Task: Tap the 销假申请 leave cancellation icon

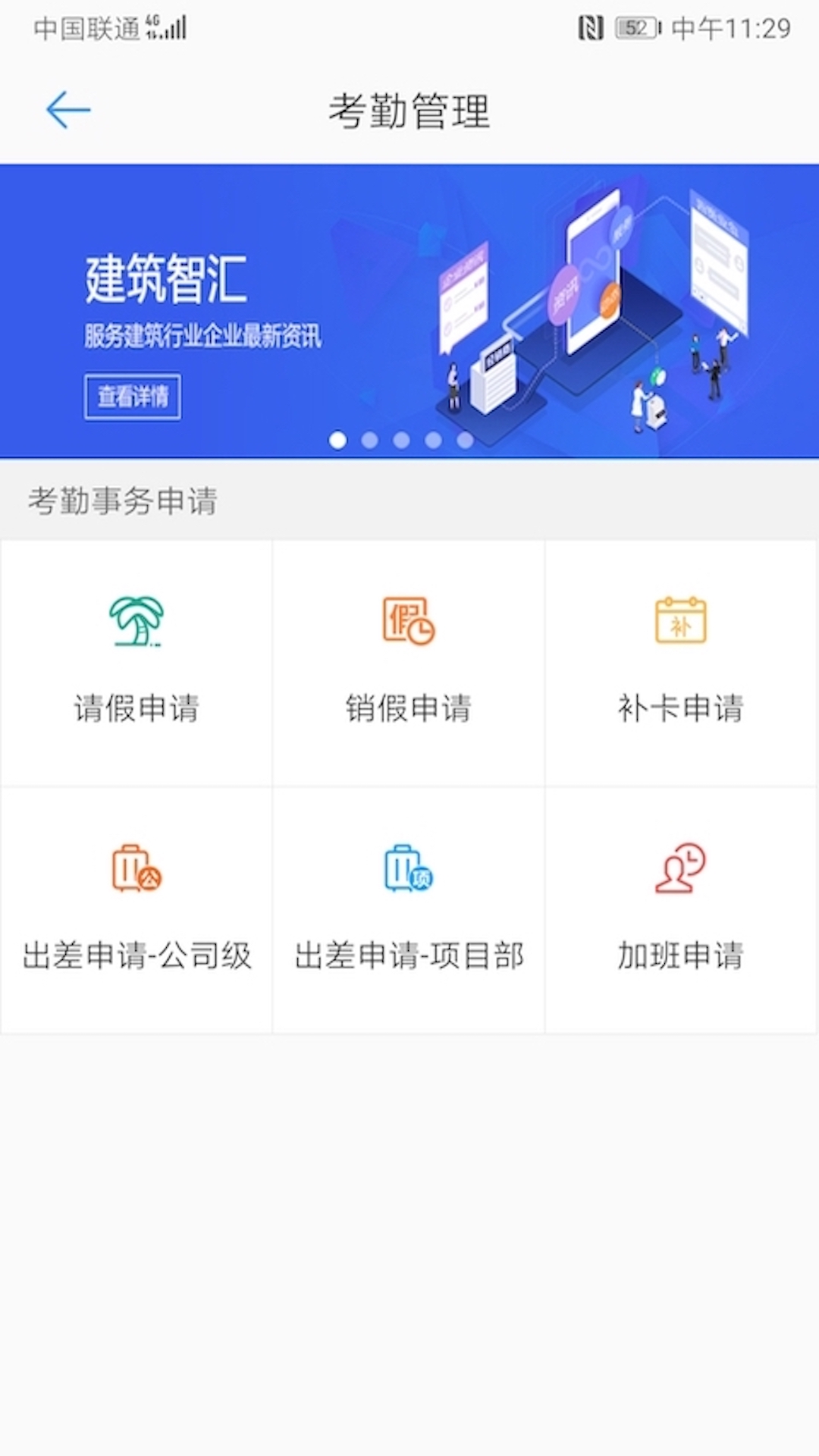Action: click(408, 622)
